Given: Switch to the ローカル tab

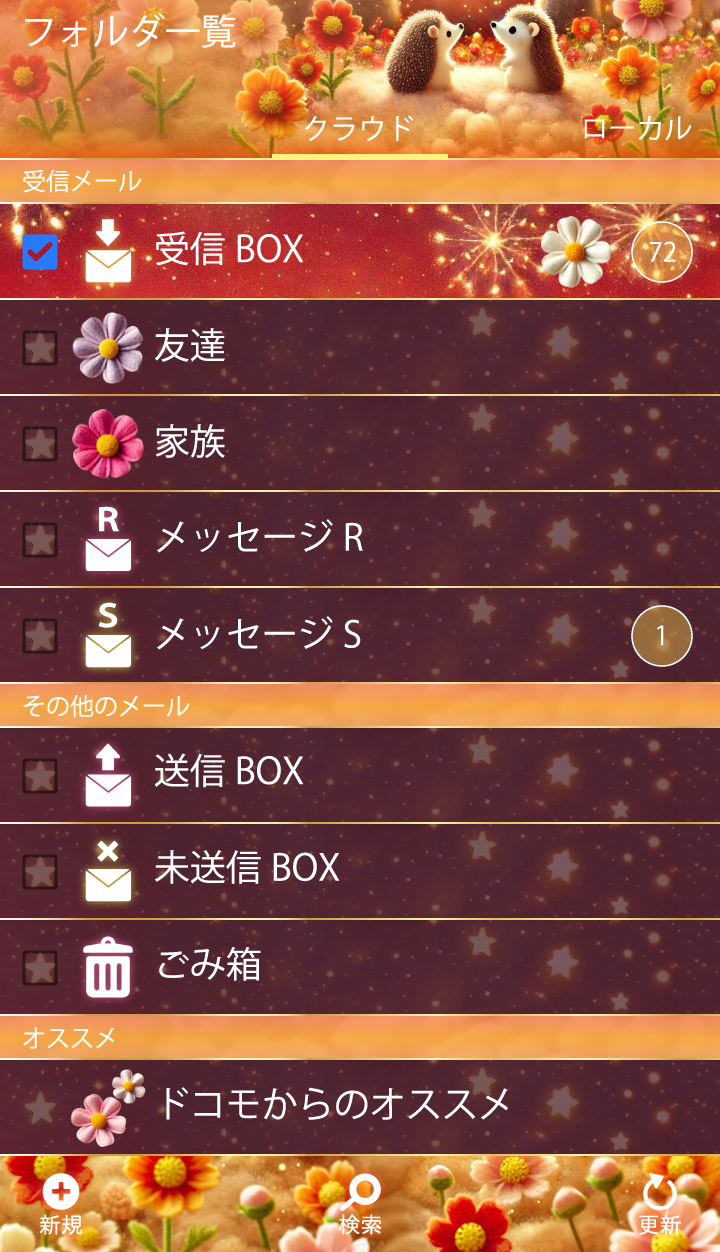Looking at the screenshot, I should coord(636,128).
